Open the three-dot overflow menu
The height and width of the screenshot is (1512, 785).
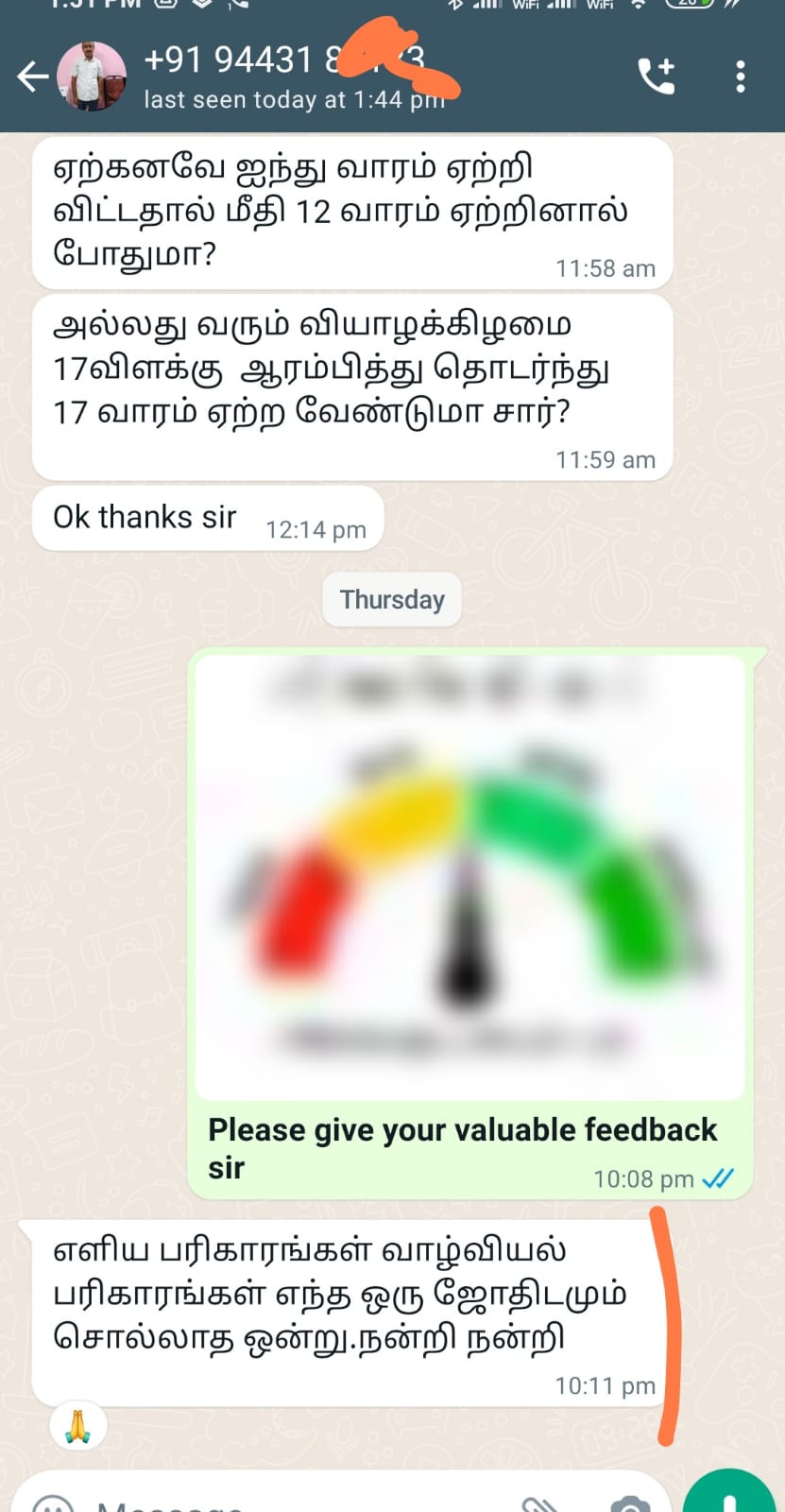tap(741, 76)
